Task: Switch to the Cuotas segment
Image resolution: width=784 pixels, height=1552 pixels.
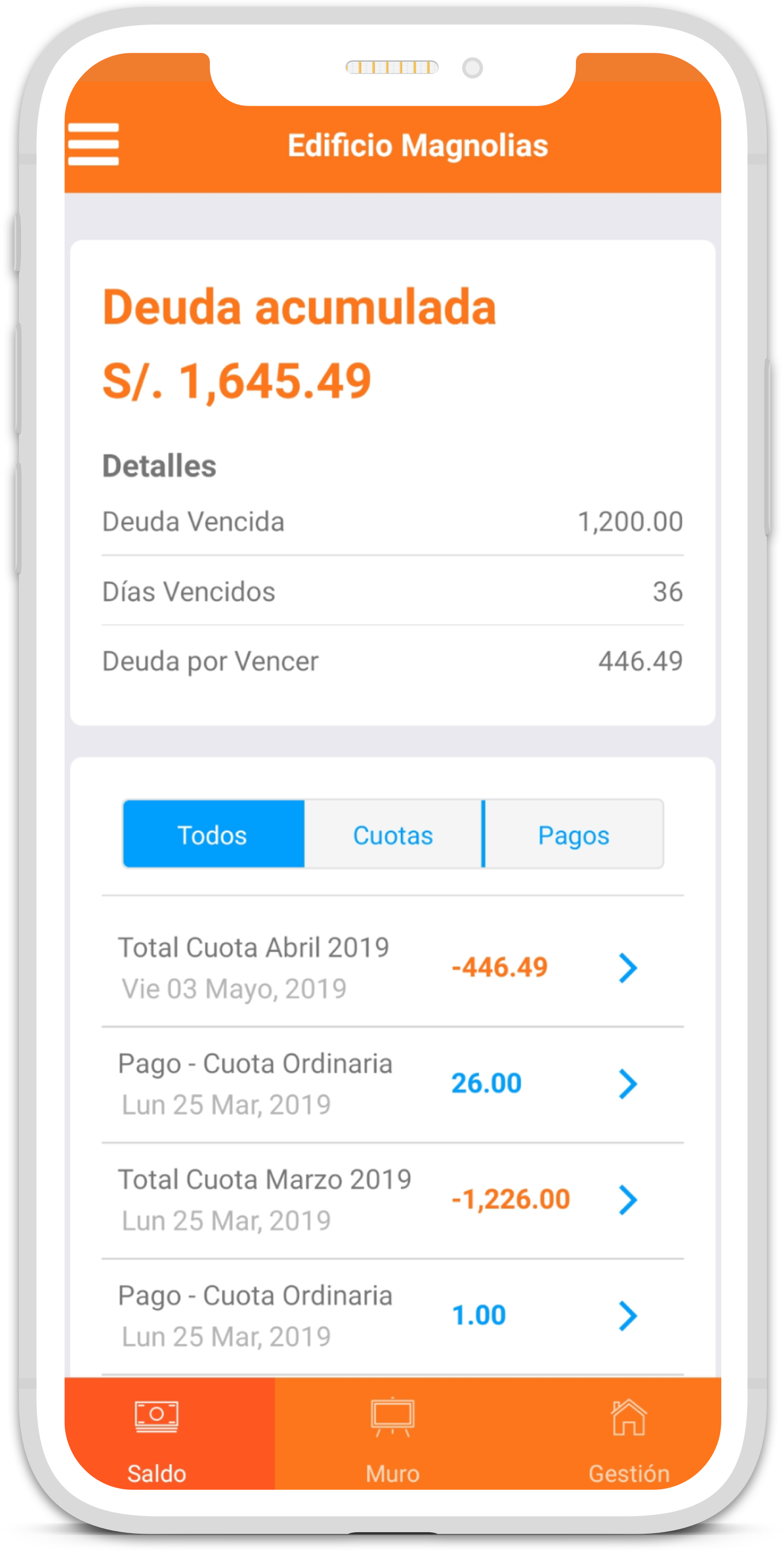Action: [x=393, y=834]
